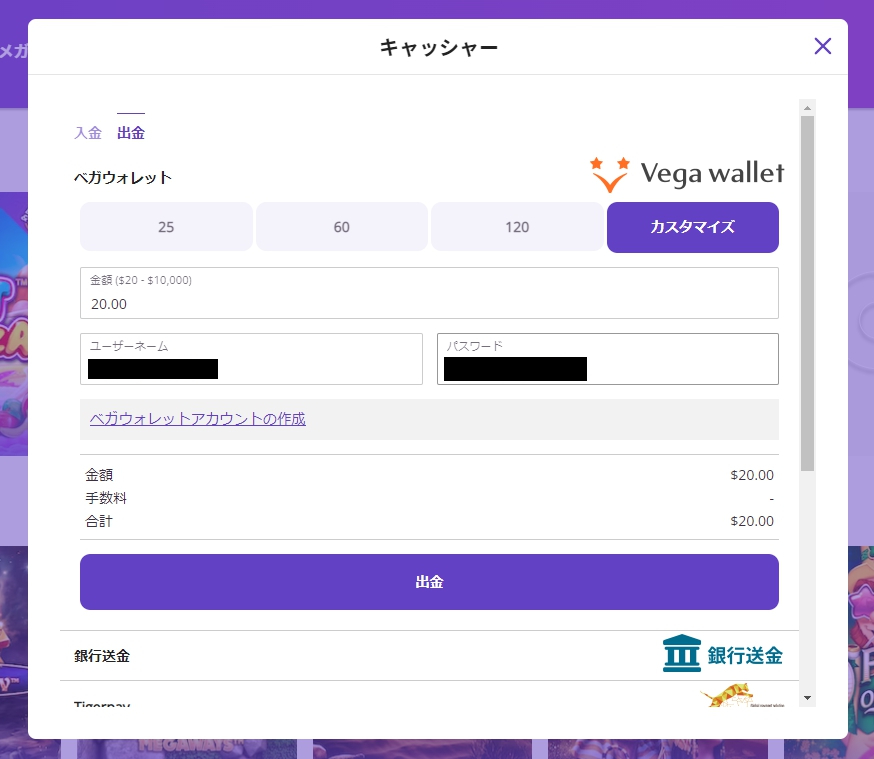Image resolution: width=874 pixels, height=759 pixels.
Task: Select the 出金 tab
Action: 131,133
